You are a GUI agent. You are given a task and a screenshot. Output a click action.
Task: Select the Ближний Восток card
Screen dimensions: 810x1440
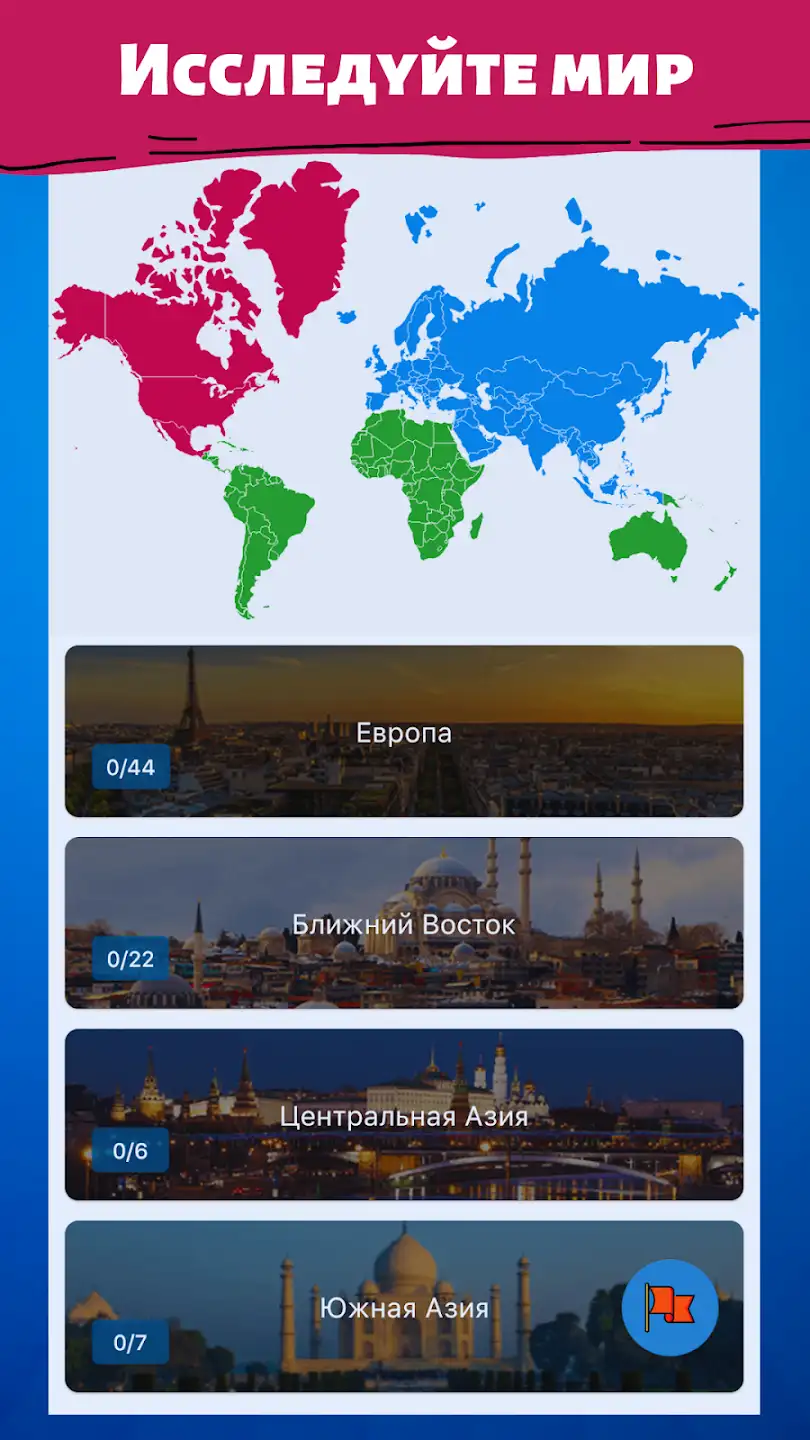click(404, 923)
